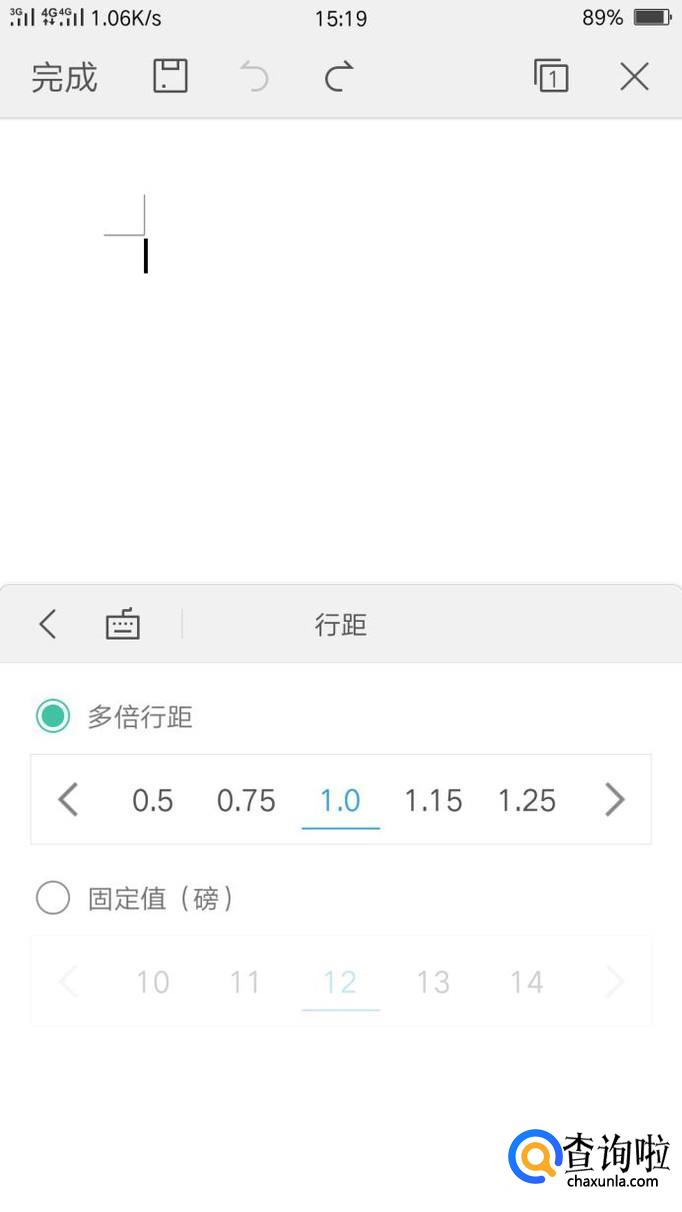Tap 完成 to finish editing
The width and height of the screenshot is (682, 1212).
64,77
